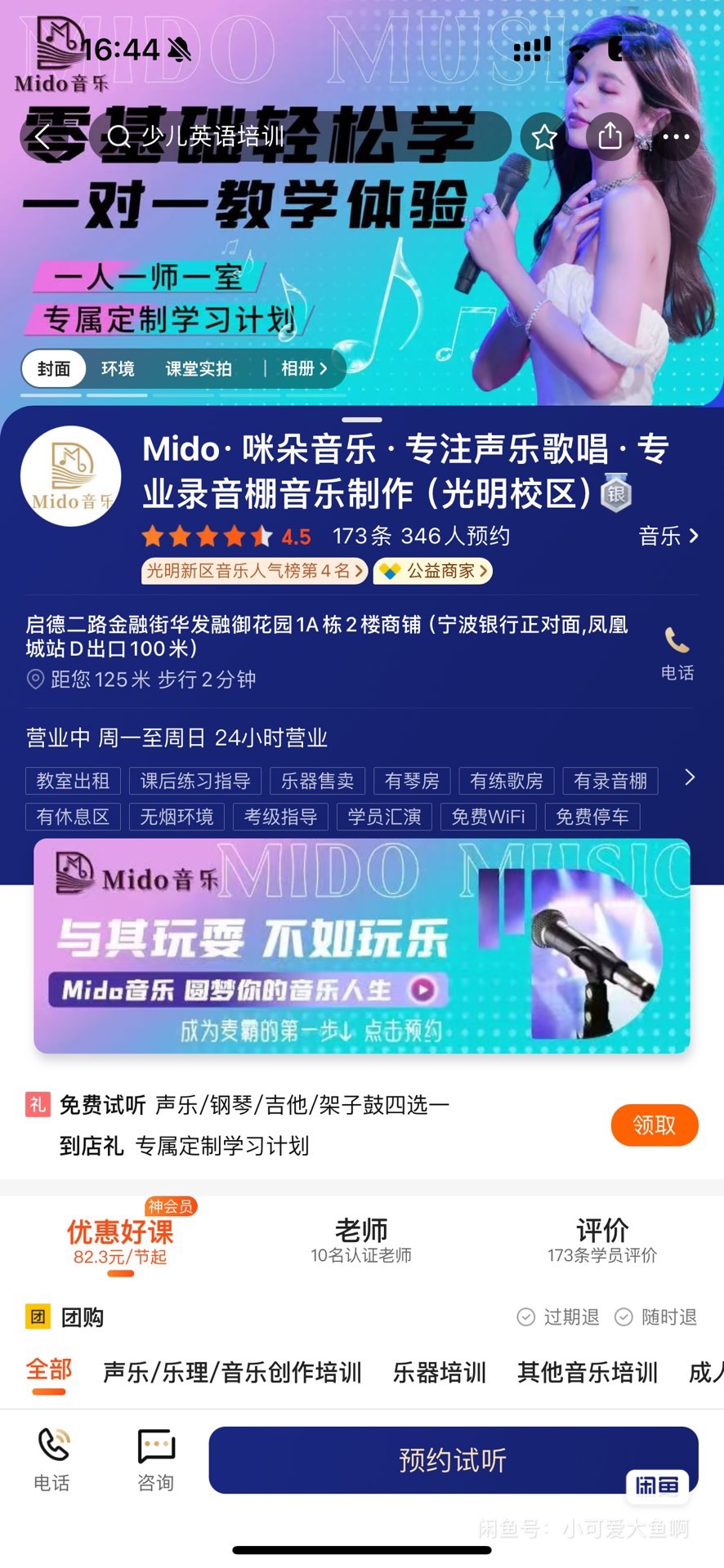Toggle the 免费WiFi service tag

(x=488, y=817)
